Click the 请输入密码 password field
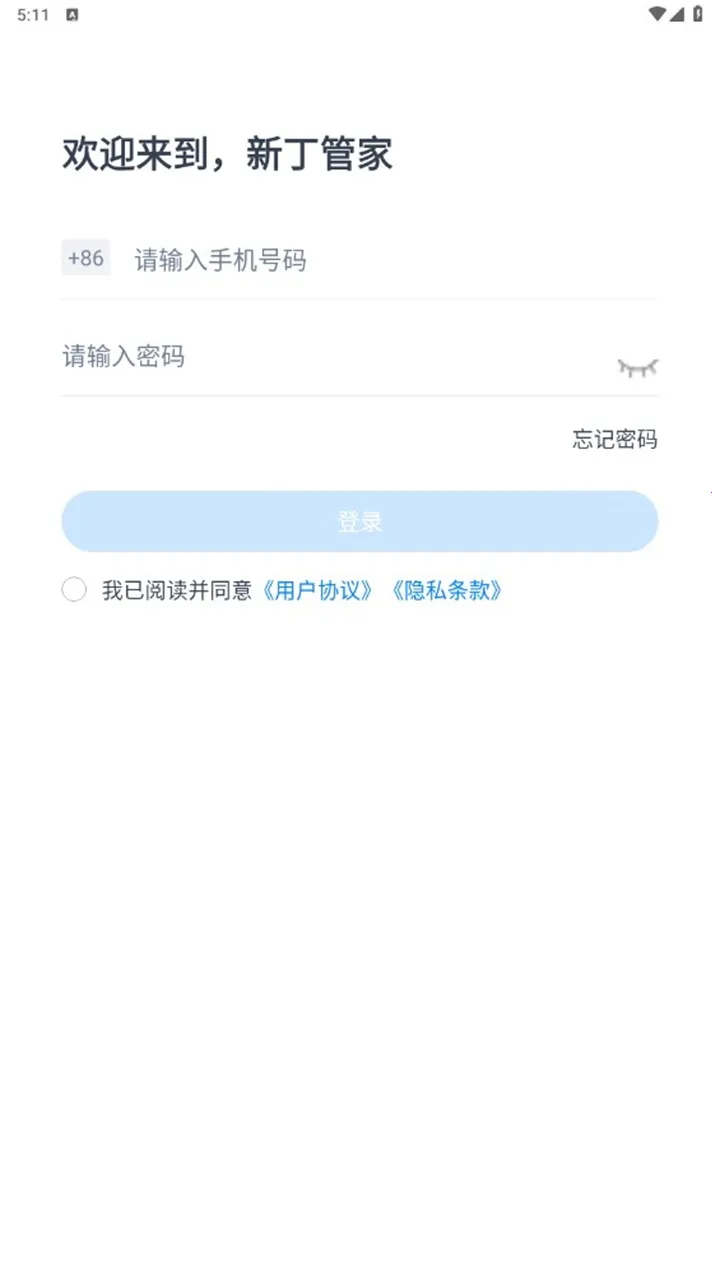The image size is (720, 1280). [300, 357]
